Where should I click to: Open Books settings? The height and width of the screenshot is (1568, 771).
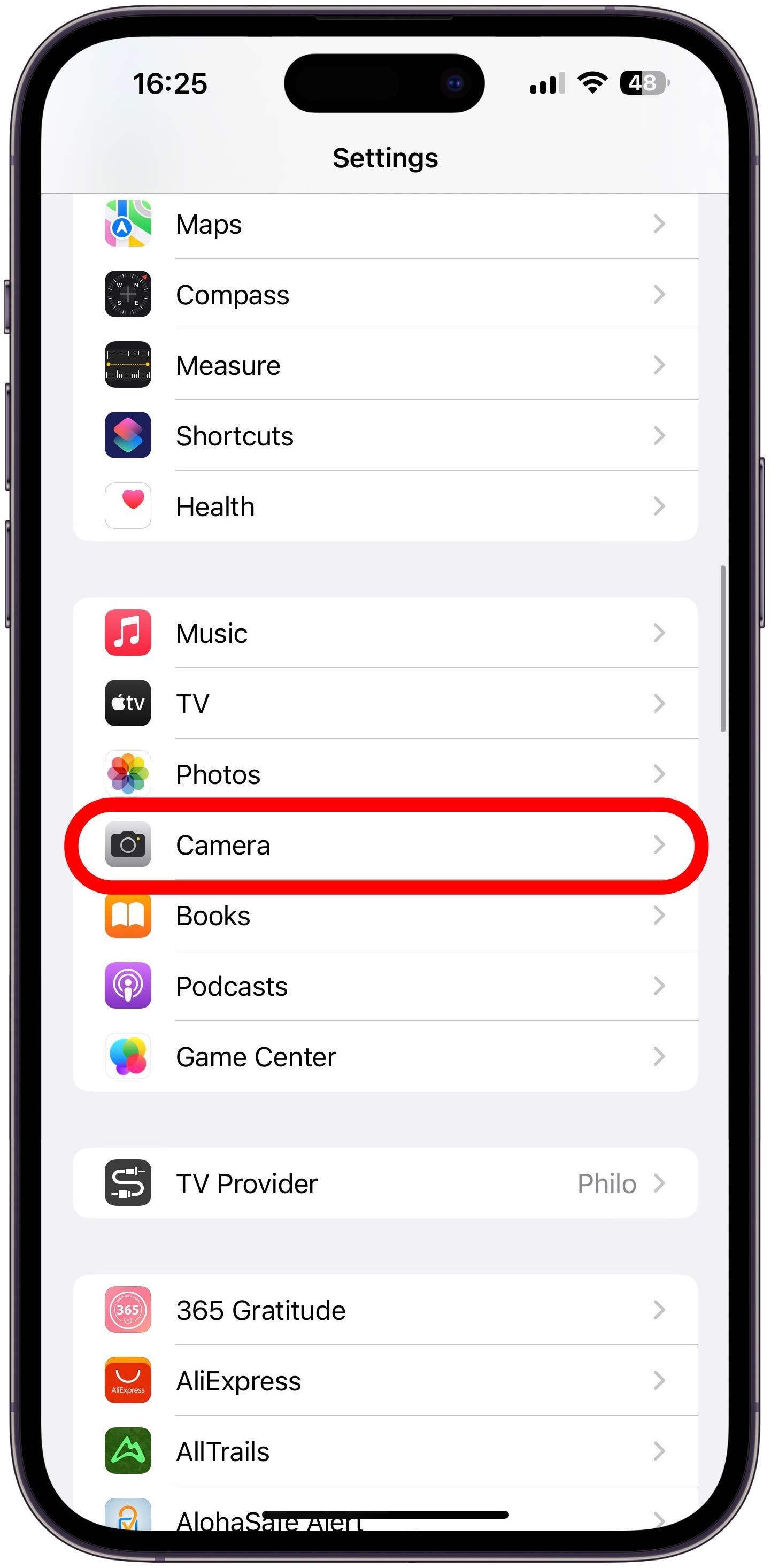click(384, 916)
